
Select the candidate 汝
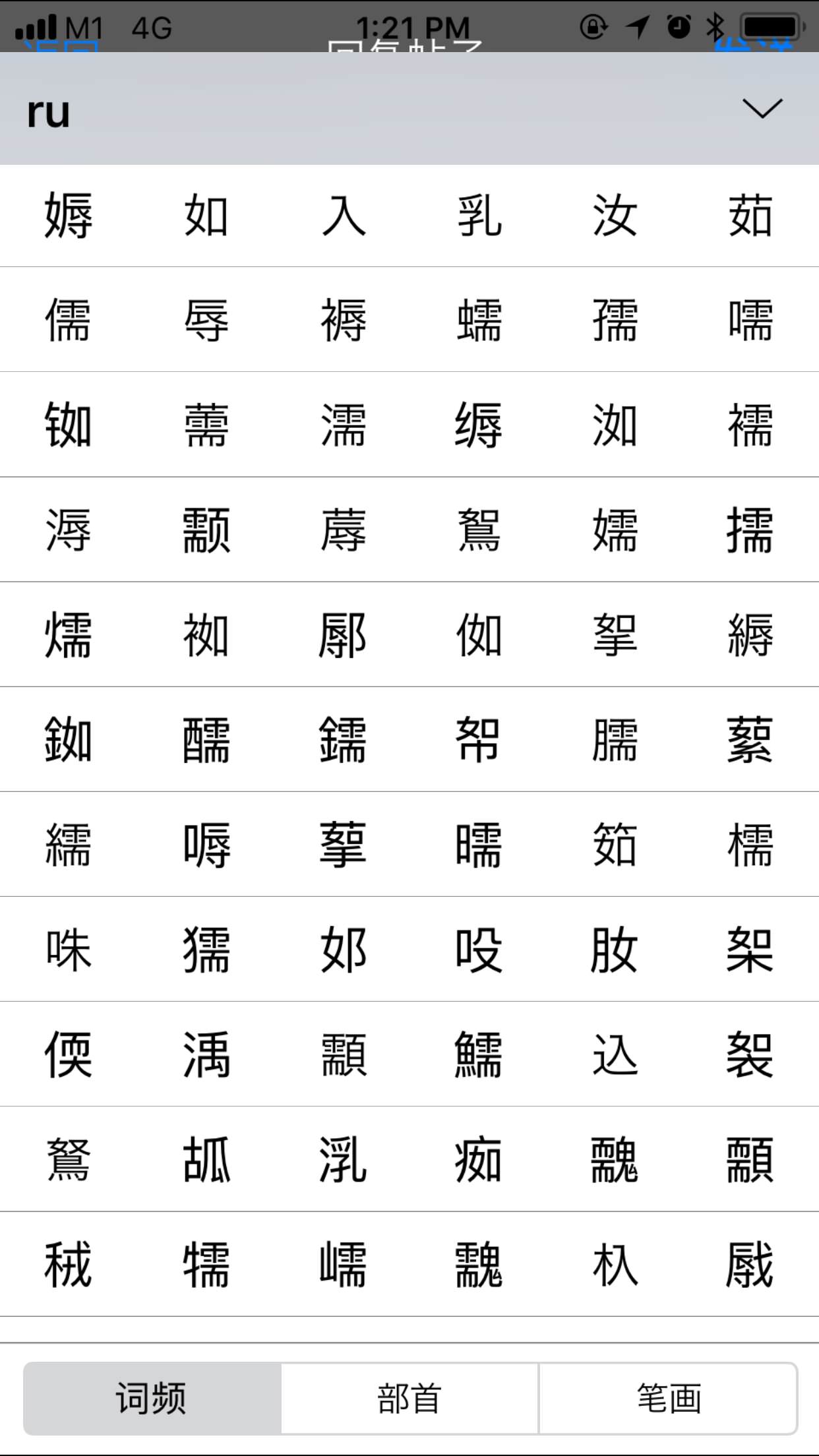[615, 216]
